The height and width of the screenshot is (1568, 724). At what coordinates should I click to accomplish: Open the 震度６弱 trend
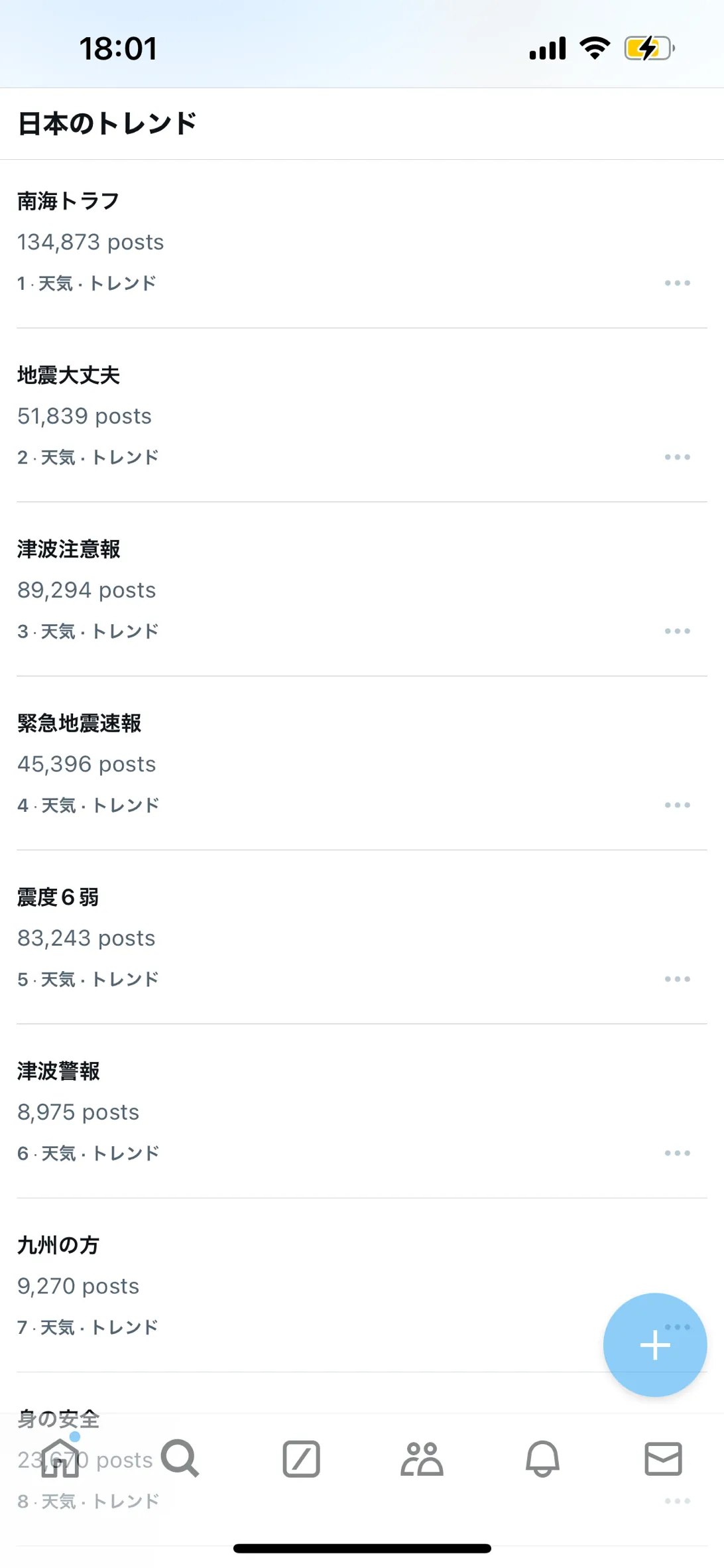click(x=361, y=937)
